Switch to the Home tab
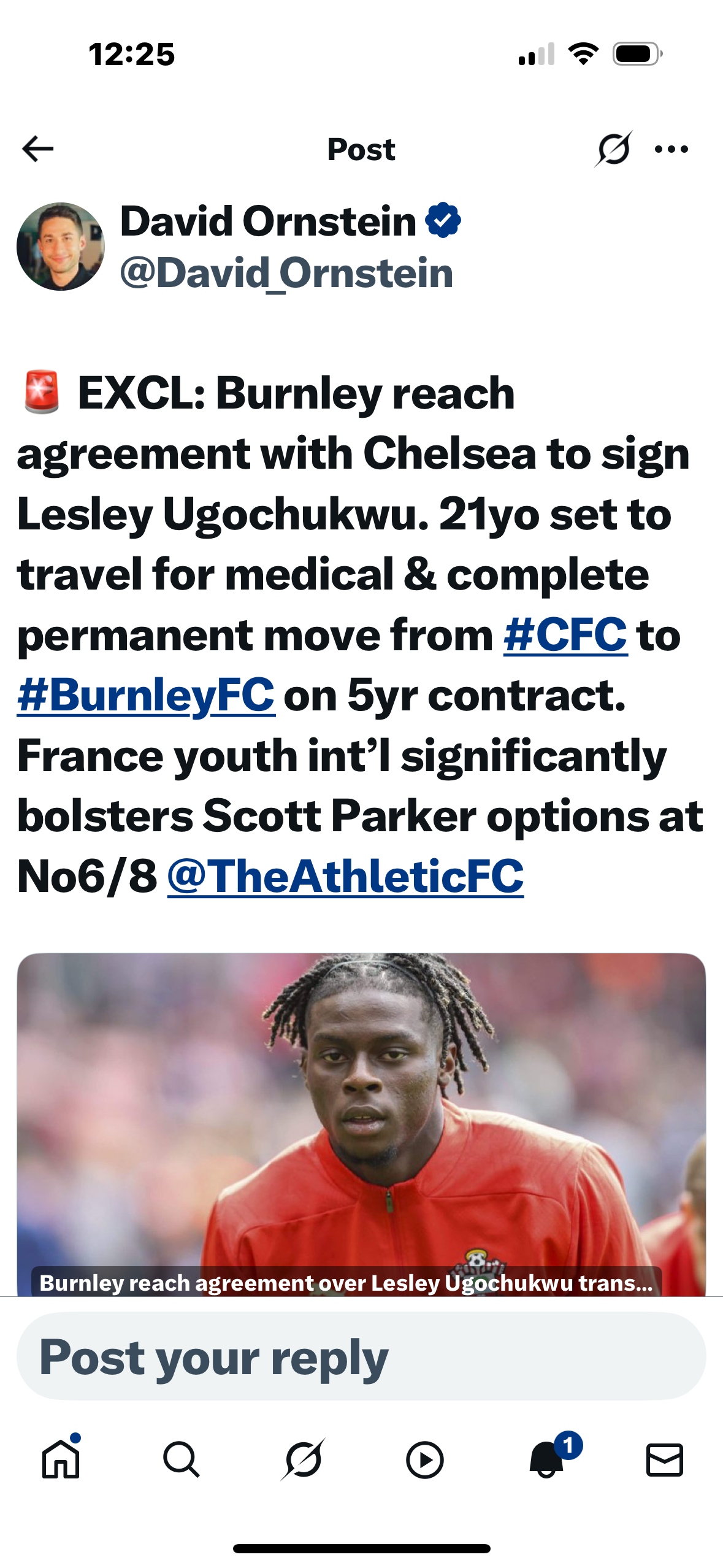This screenshot has width=723, height=1568. pos(61,1459)
